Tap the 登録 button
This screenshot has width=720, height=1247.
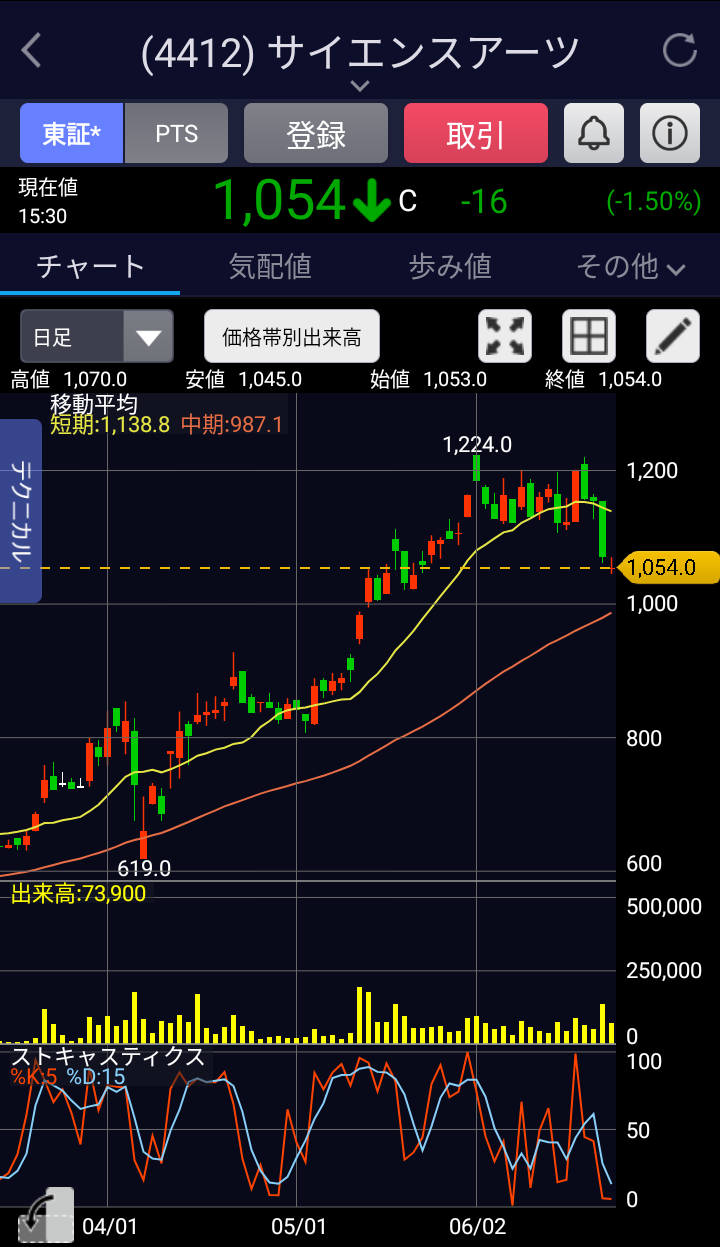316,134
